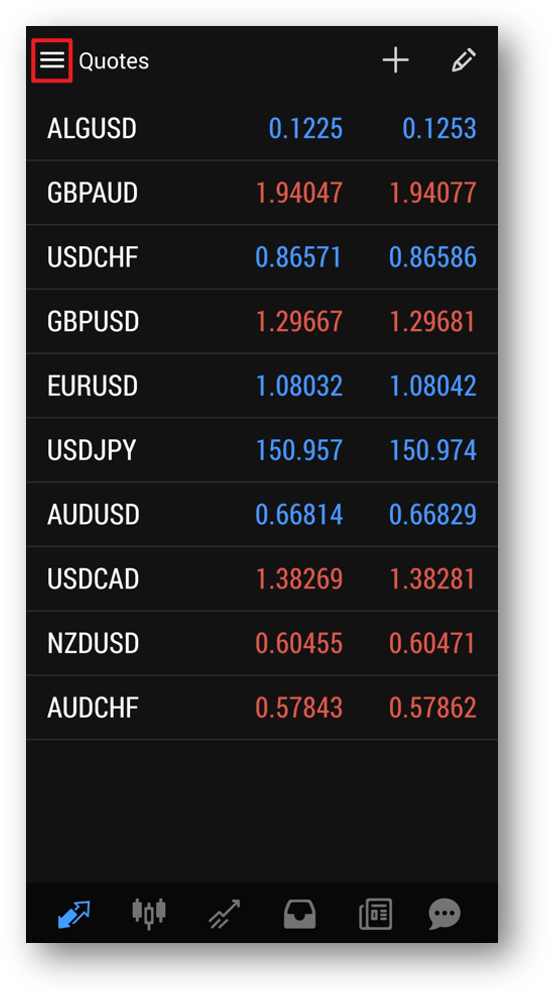Switch to the news tab
Image resolution: width=550 pixels, height=995 pixels.
(375, 914)
